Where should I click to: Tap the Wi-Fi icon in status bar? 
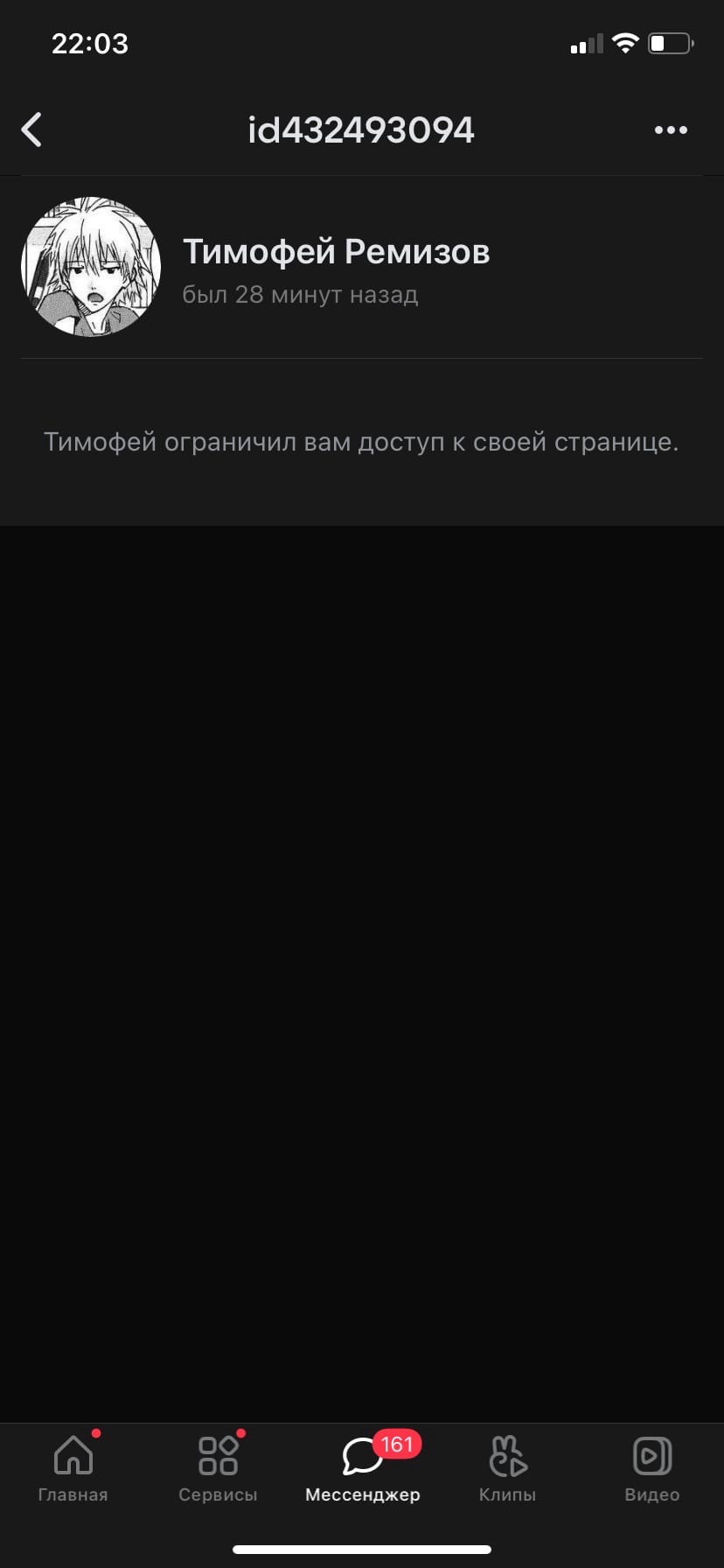[626, 42]
